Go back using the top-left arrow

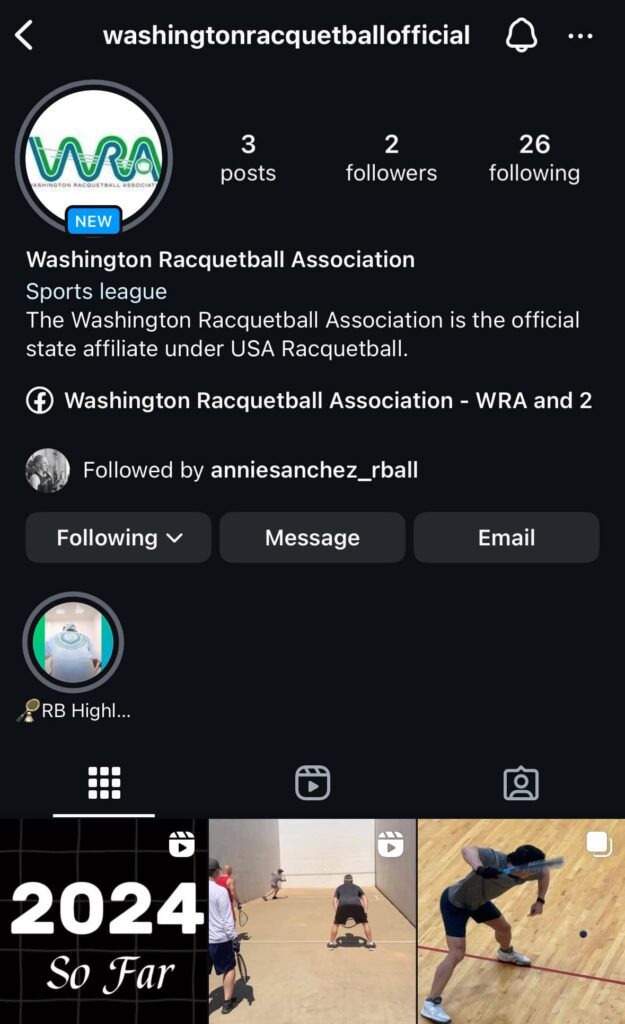[x=25, y=36]
